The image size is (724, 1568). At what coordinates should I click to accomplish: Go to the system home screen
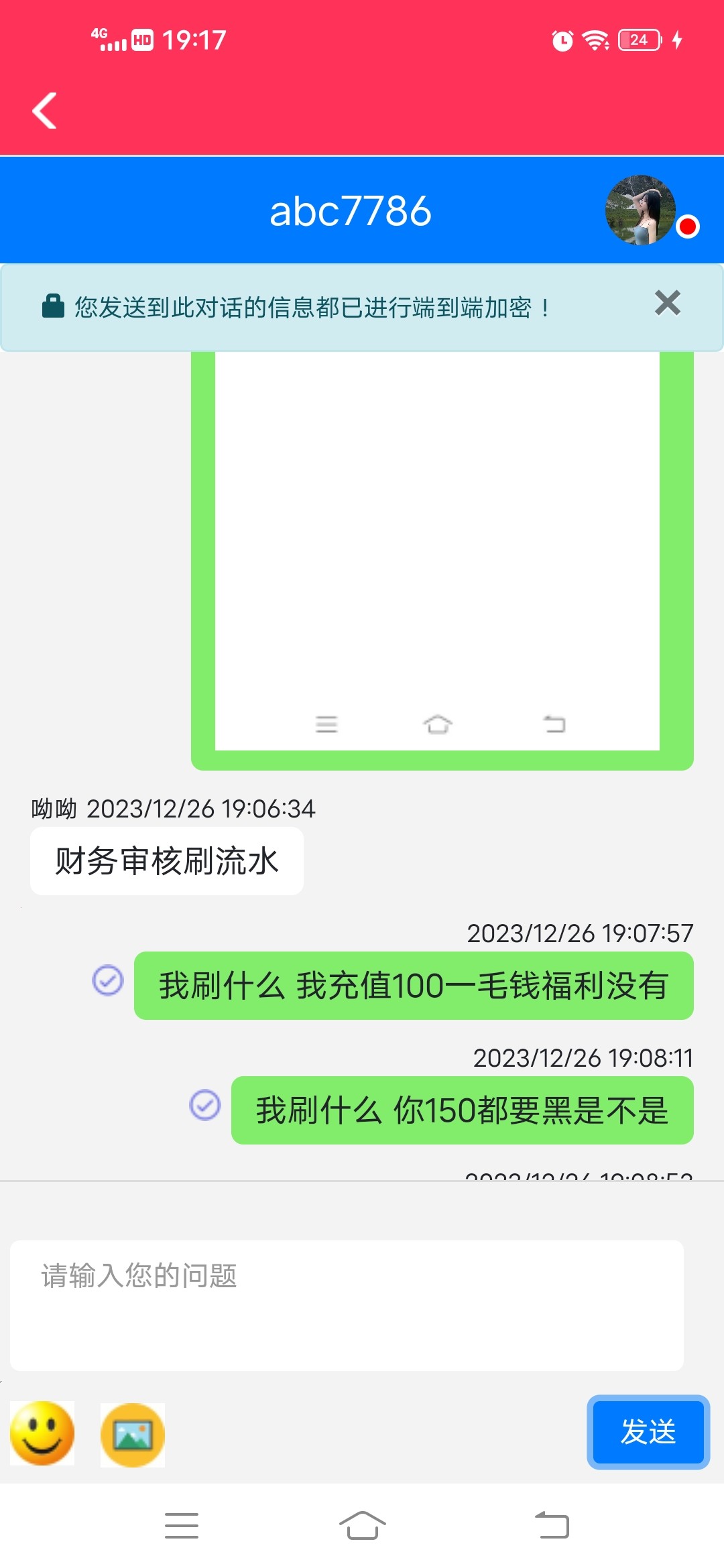click(362, 1526)
